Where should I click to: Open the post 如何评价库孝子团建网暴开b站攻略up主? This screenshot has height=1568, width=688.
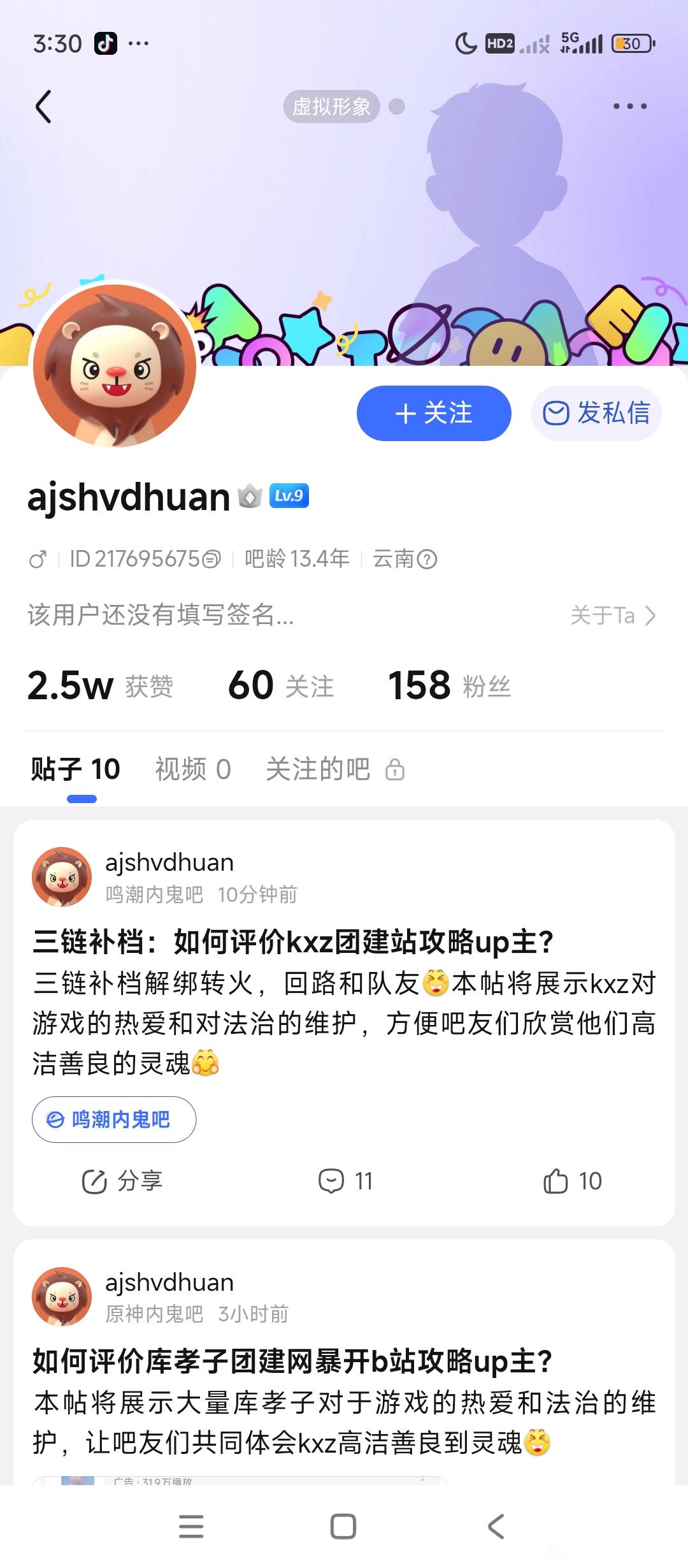(344, 1401)
